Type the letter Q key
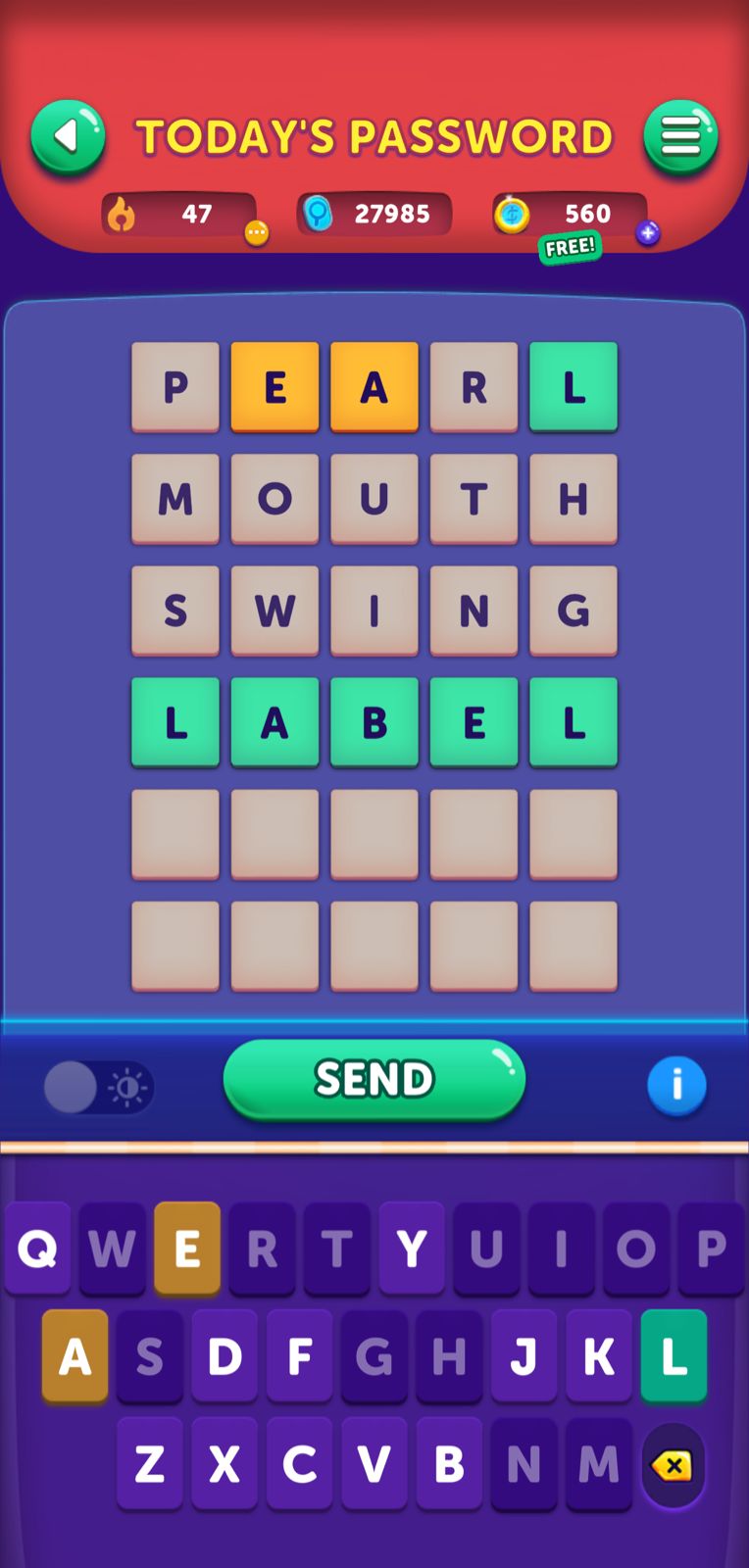The width and height of the screenshot is (749, 1568). point(37,1249)
